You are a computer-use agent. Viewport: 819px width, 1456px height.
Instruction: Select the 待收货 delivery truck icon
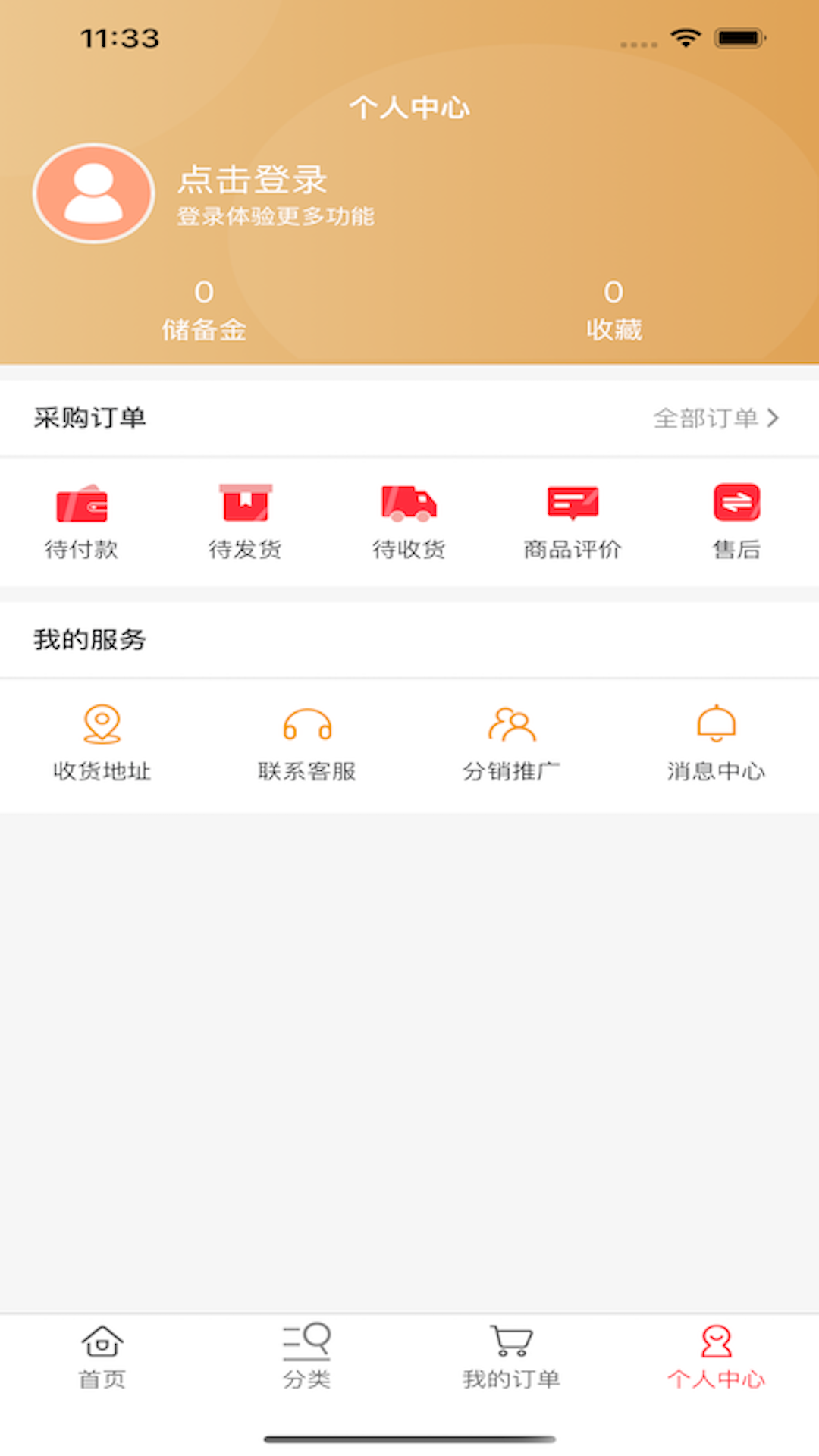(409, 504)
